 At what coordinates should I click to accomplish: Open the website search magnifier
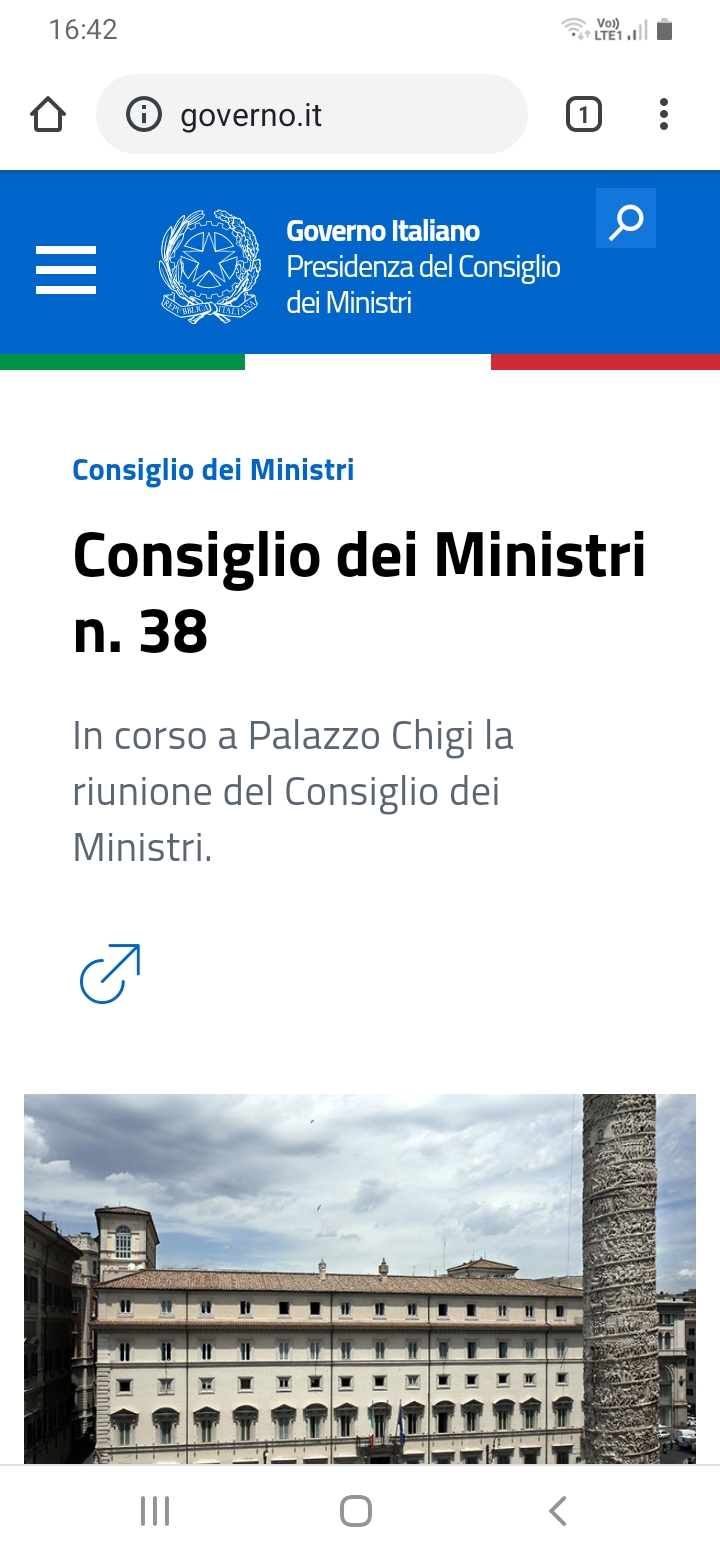pyautogui.click(x=626, y=219)
